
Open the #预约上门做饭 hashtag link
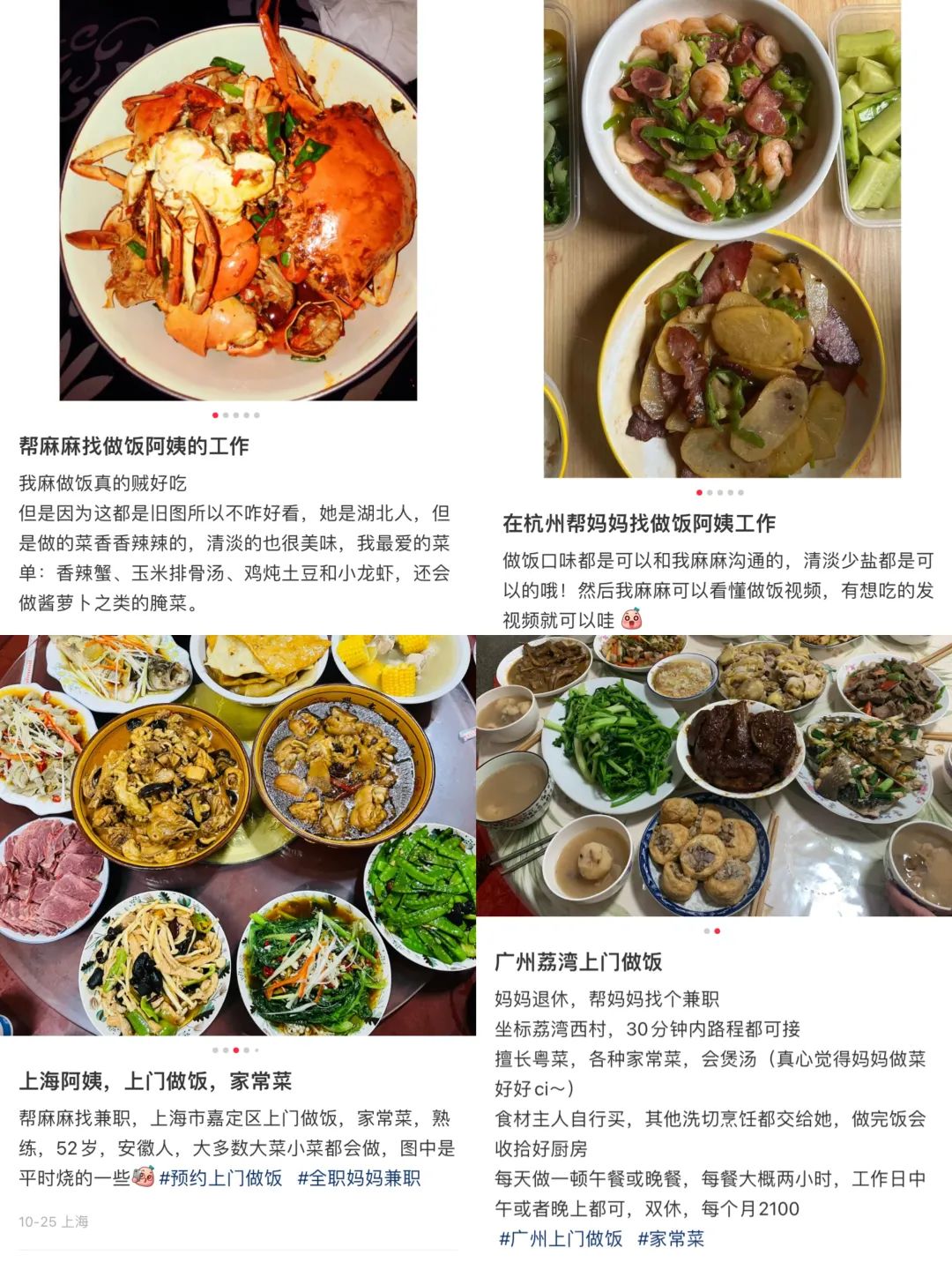pos(220,1178)
